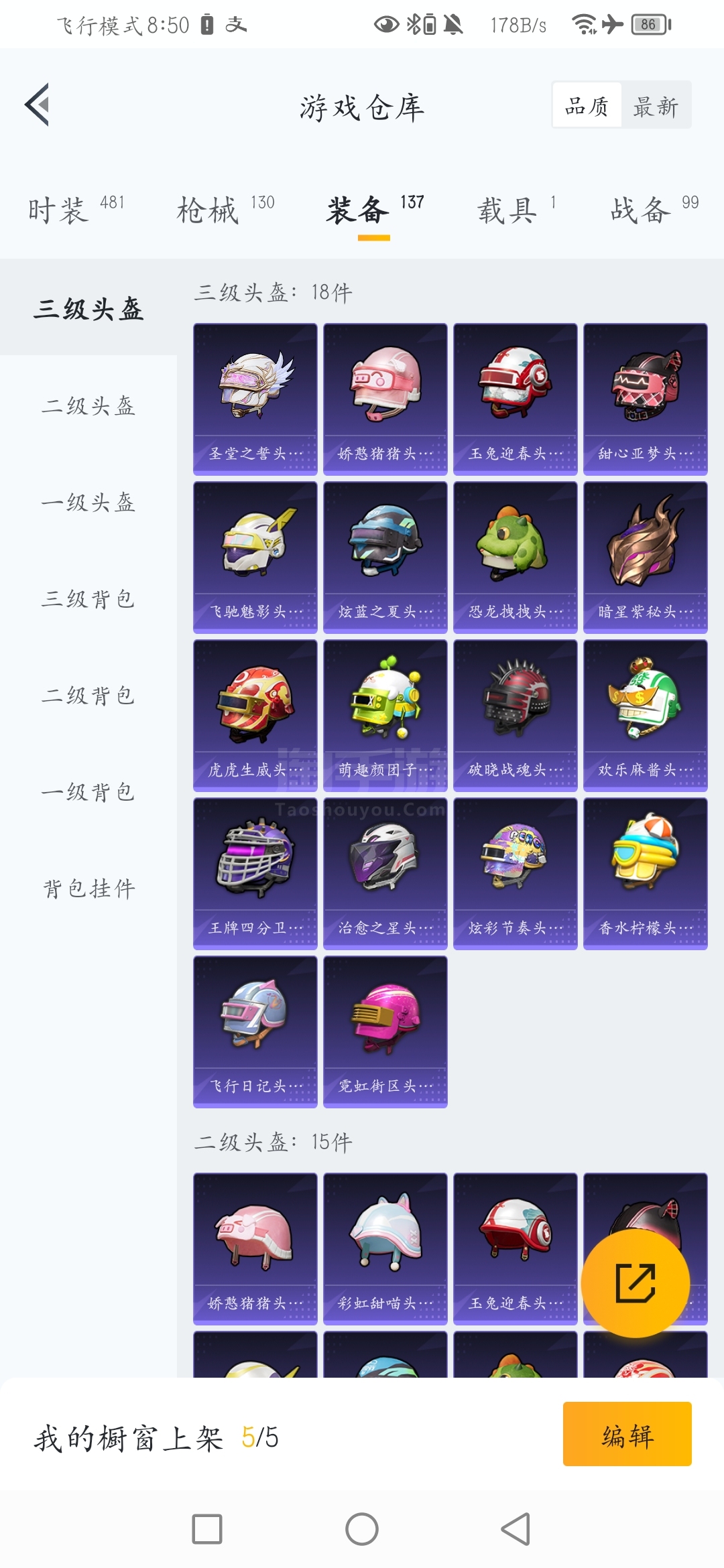The image size is (724, 1568).
Task: Jump to the 三级背包 category
Action: click(x=88, y=598)
